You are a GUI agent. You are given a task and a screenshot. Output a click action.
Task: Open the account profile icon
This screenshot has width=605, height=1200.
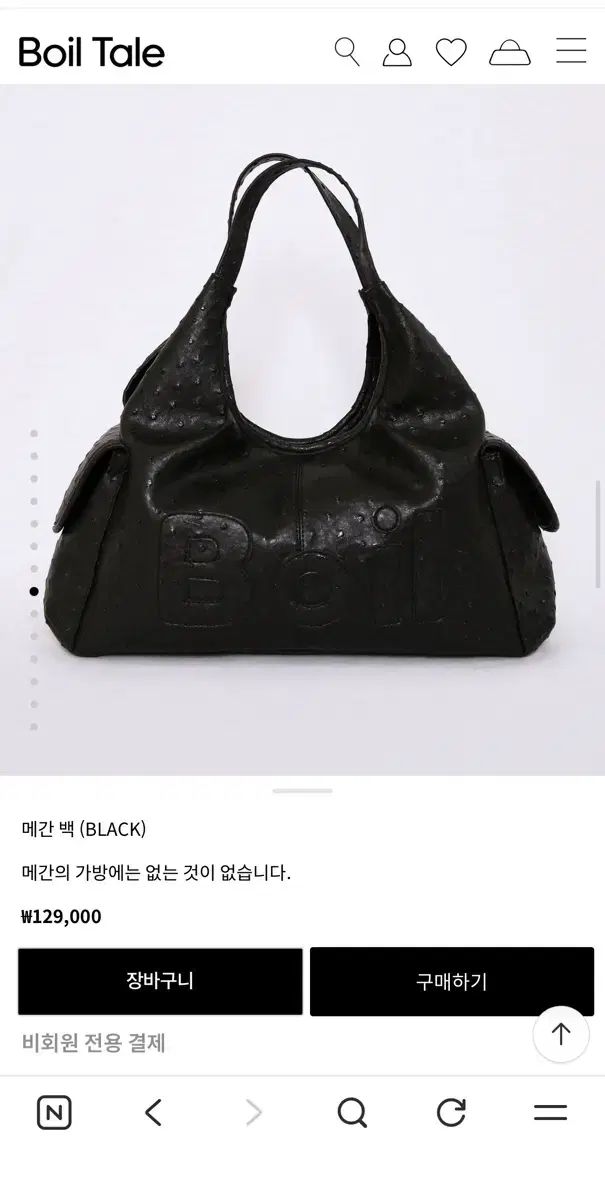(397, 52)
